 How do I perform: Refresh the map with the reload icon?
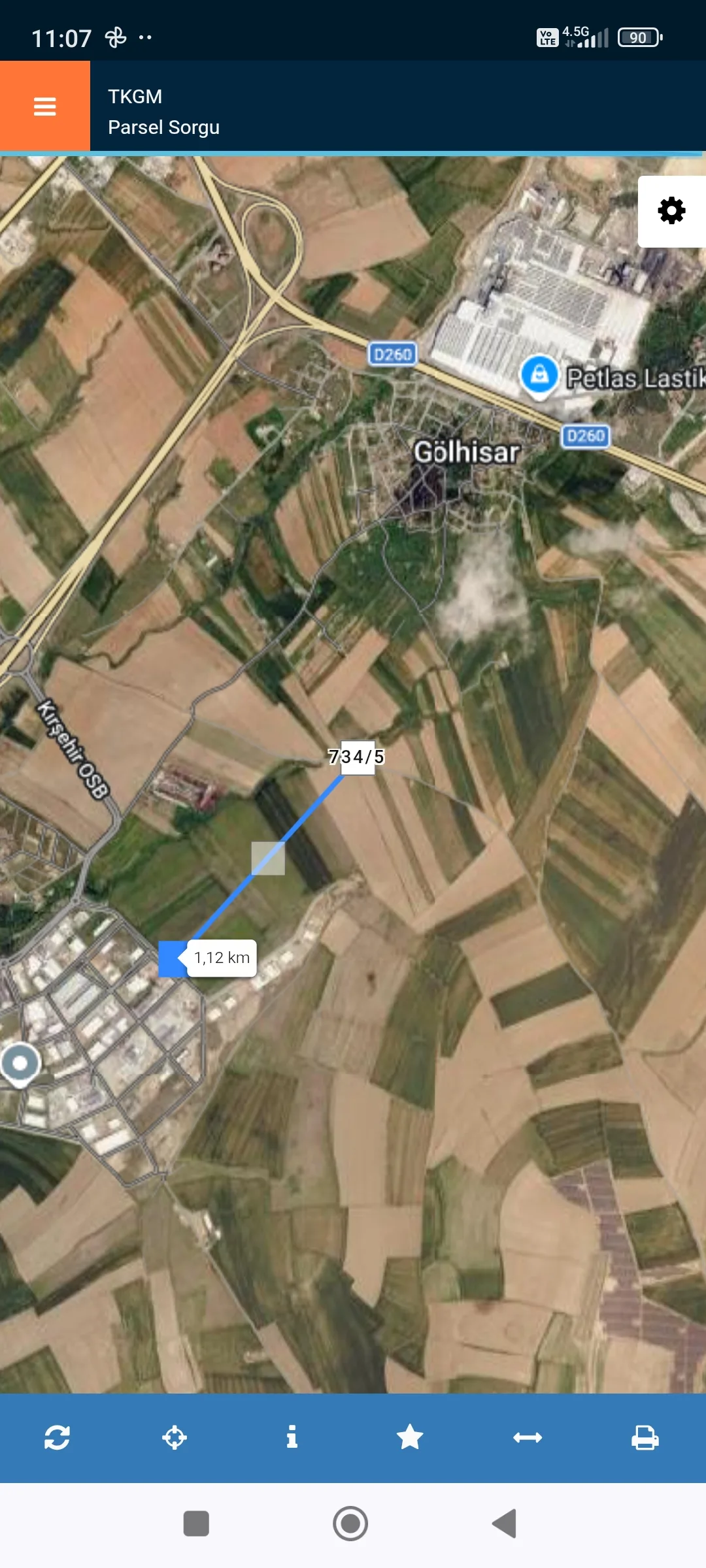pyautogui.click(x=58, y=1437)
